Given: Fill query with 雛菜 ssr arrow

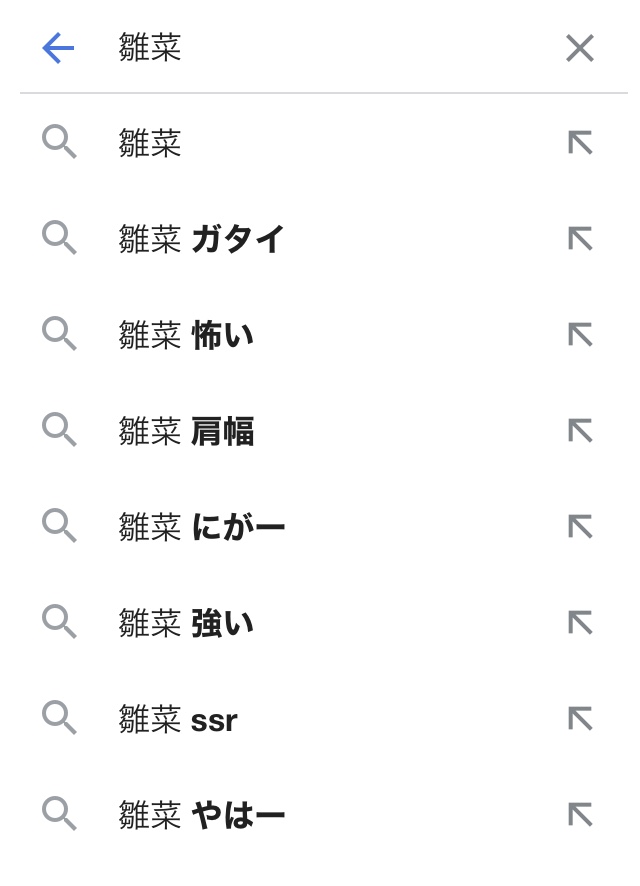Looking at the screenshot, I should point(580,719).
